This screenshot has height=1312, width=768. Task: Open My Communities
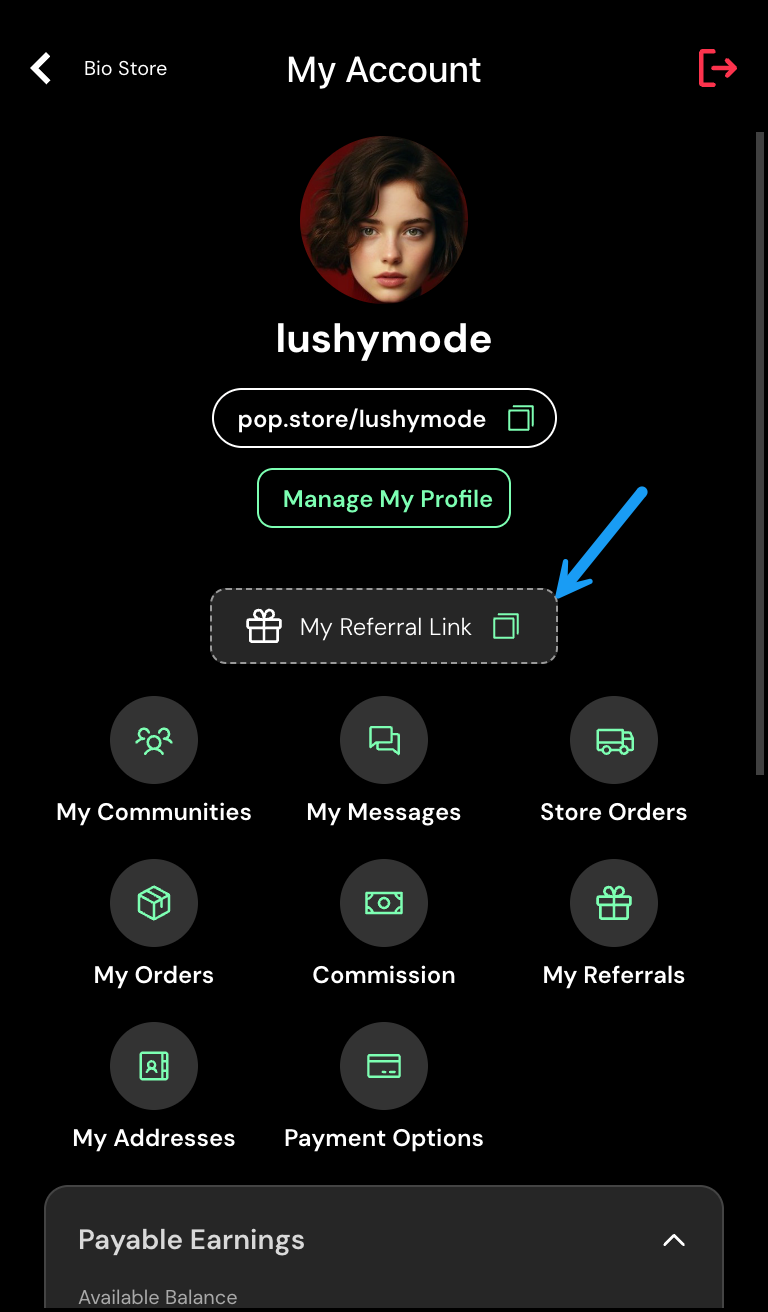[154, 741]
